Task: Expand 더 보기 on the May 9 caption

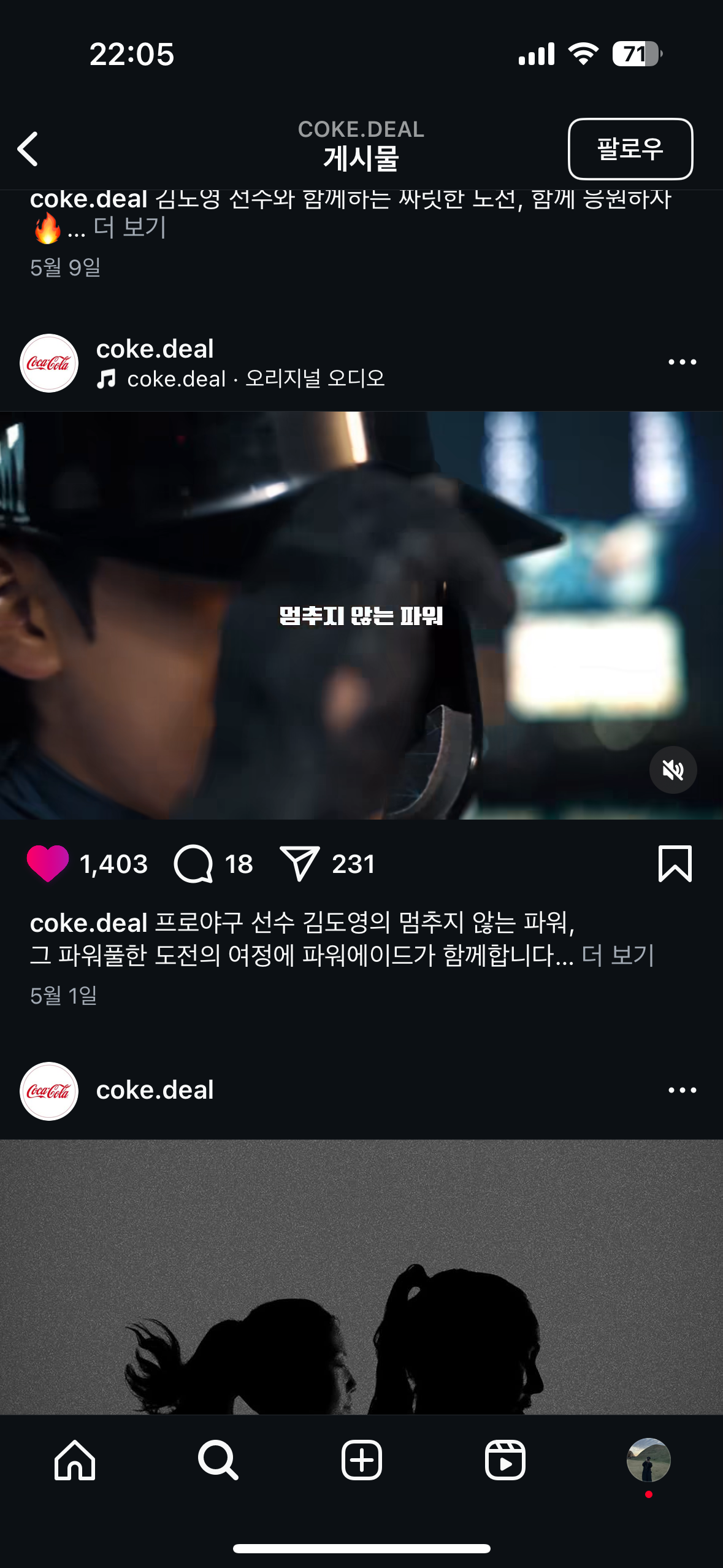Action: point(129,228)
